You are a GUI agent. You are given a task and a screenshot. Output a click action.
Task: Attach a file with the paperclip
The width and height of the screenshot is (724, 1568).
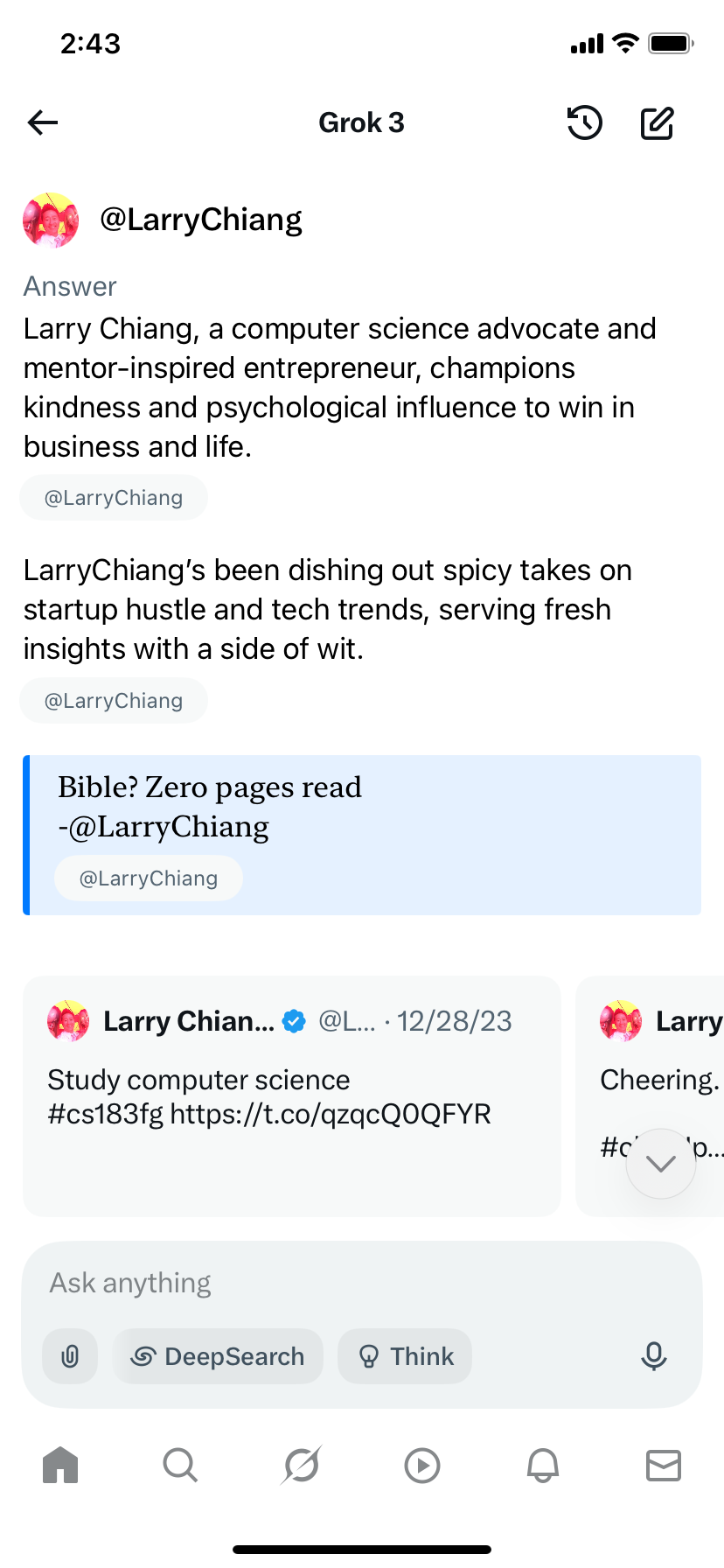tap(70, 1356)
